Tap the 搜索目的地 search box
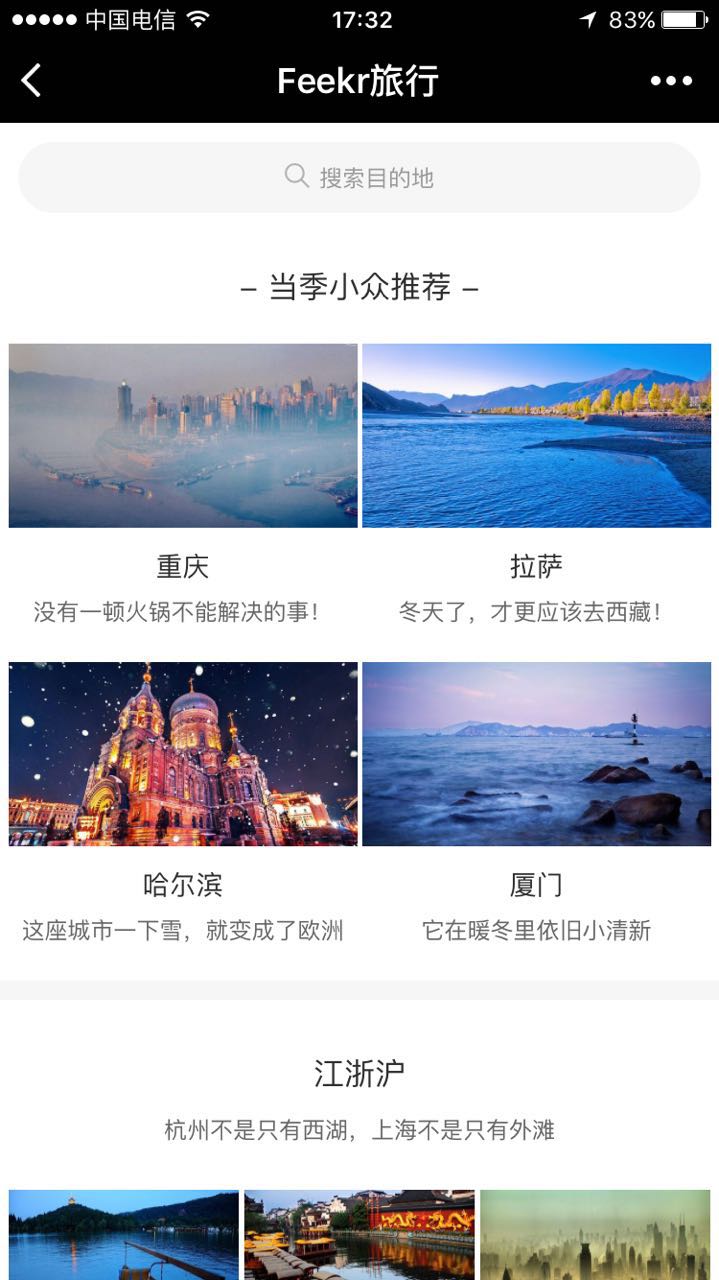719x1280 pixels. 359,177
